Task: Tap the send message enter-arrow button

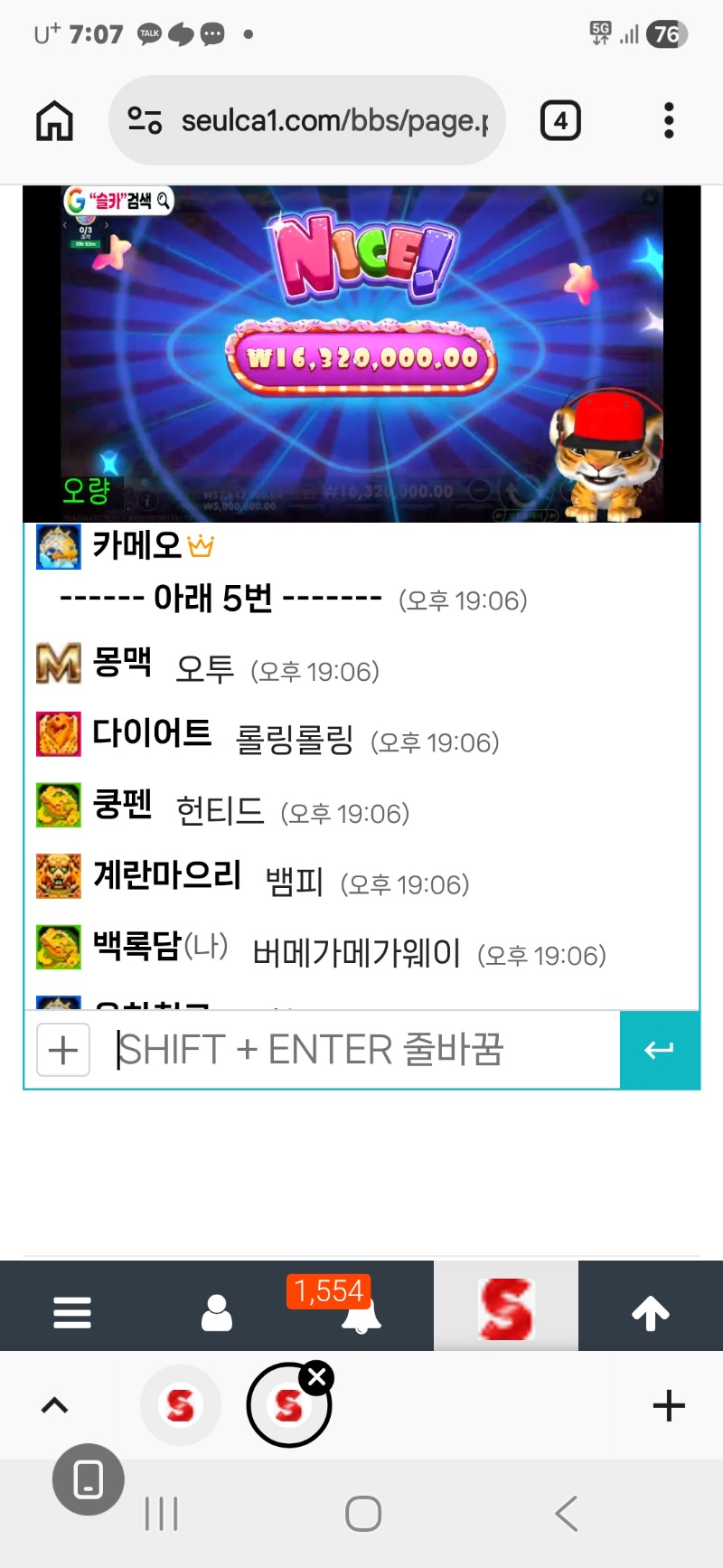Action: pyautogui.click(x=661, y=1050)
